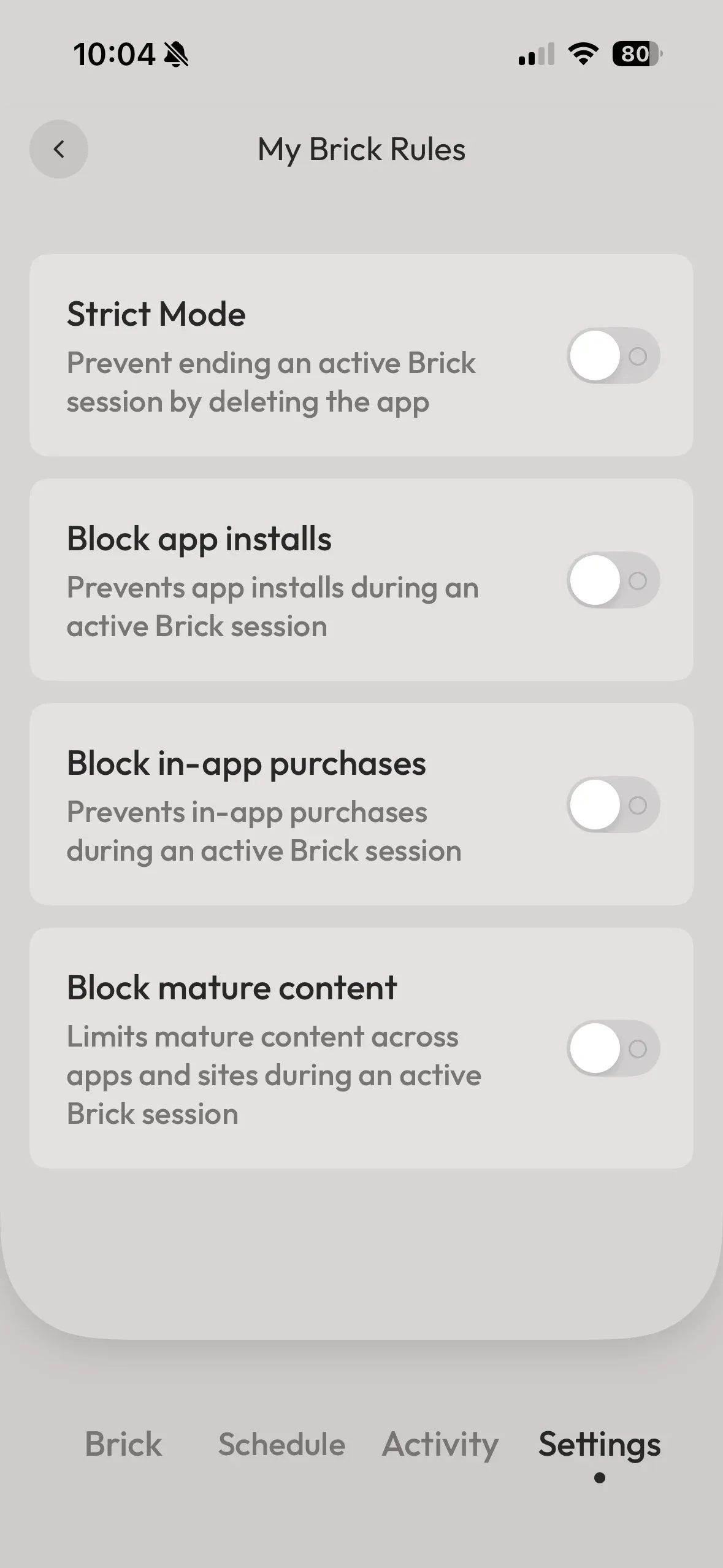
Task: Switch on Block mature content
Action: [613, 1049]
